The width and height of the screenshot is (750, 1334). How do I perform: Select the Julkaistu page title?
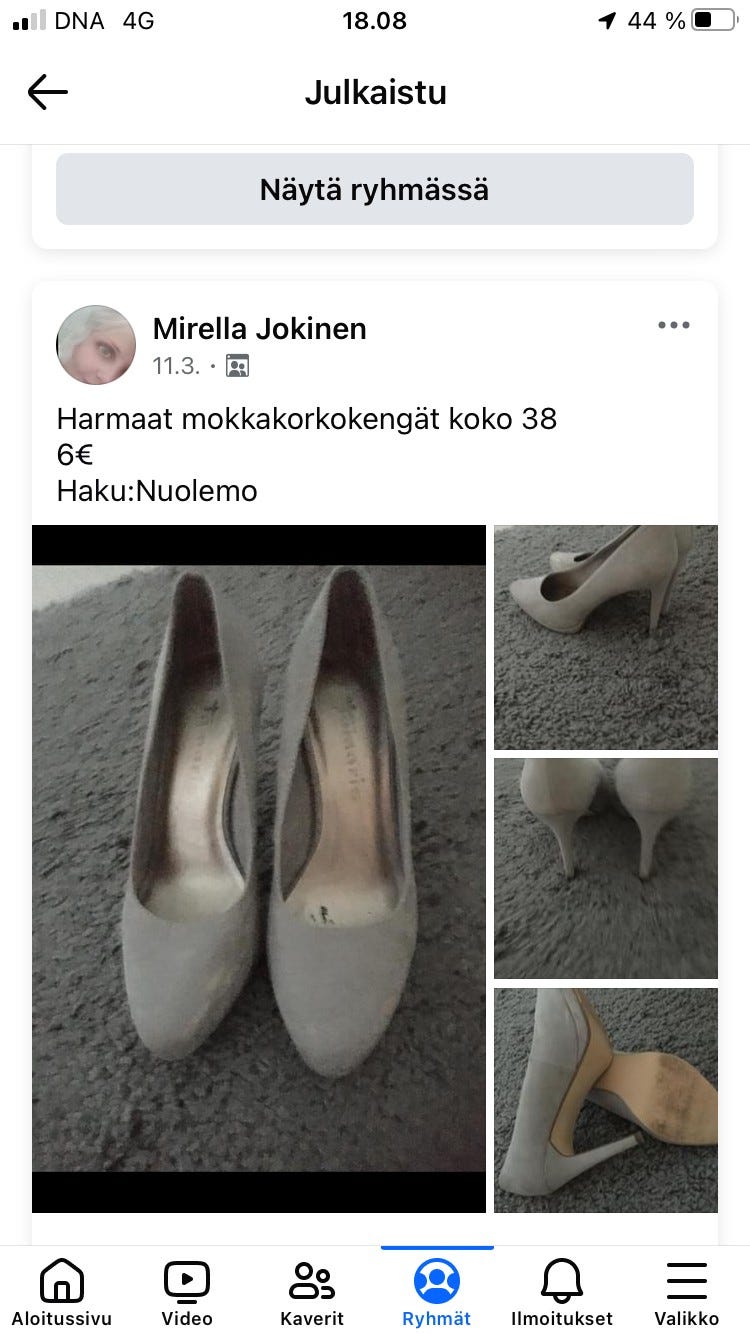[375, 91]
